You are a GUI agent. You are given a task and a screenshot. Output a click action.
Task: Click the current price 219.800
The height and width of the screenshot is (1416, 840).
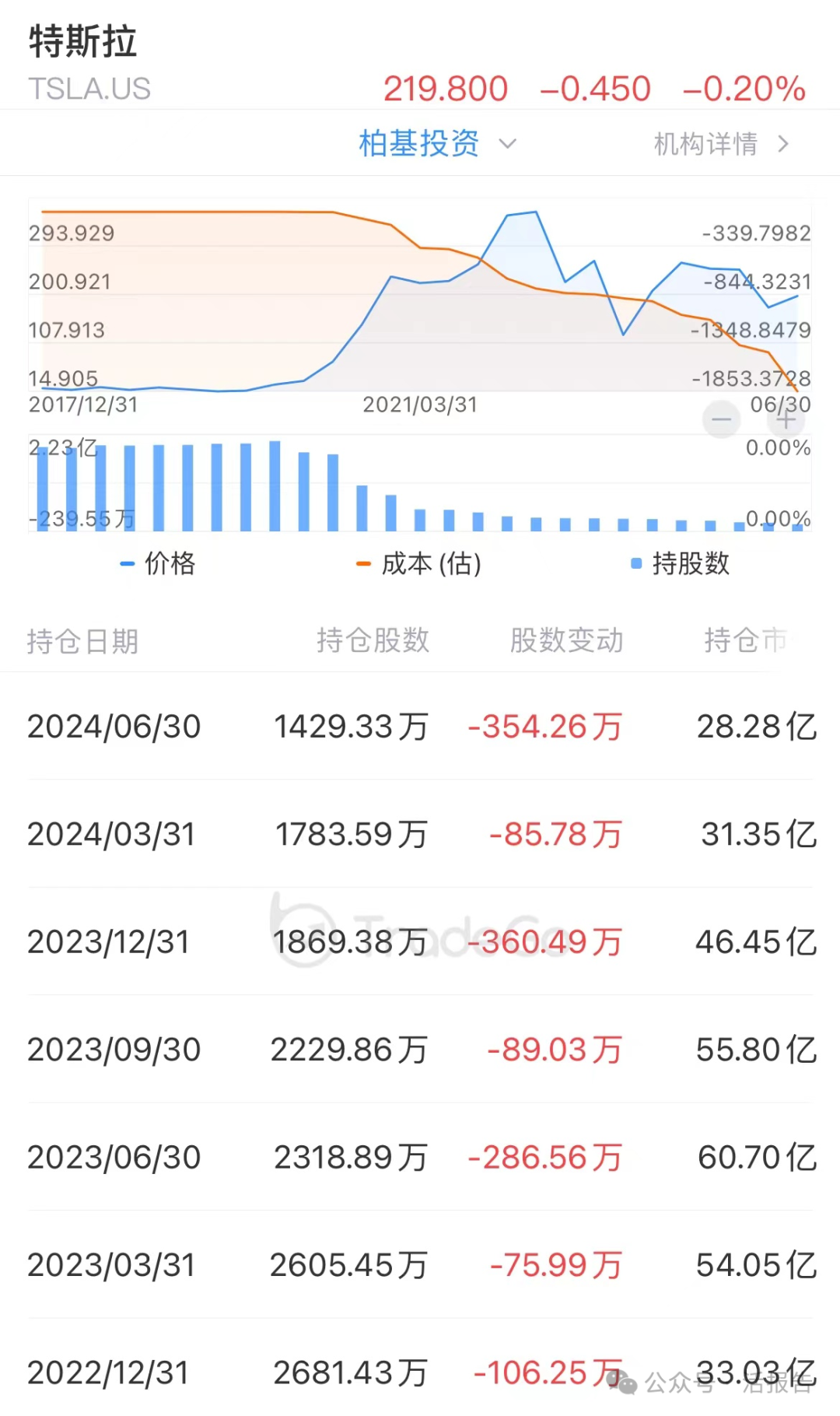[445, 88]
